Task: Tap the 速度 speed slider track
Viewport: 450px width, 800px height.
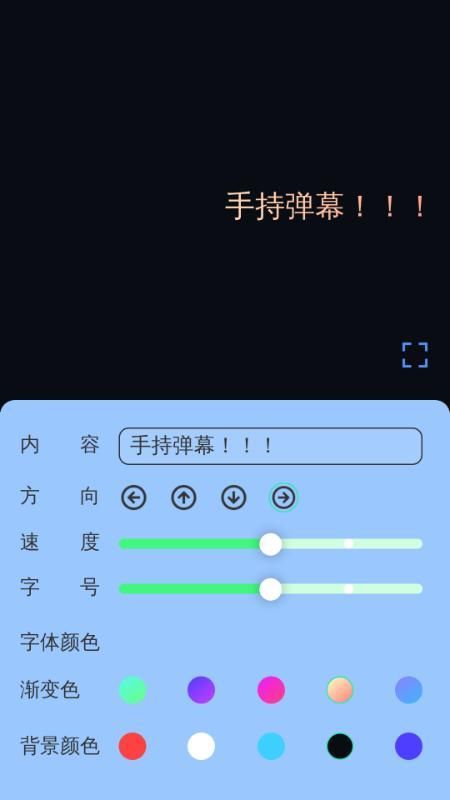Action: (270, 544)
